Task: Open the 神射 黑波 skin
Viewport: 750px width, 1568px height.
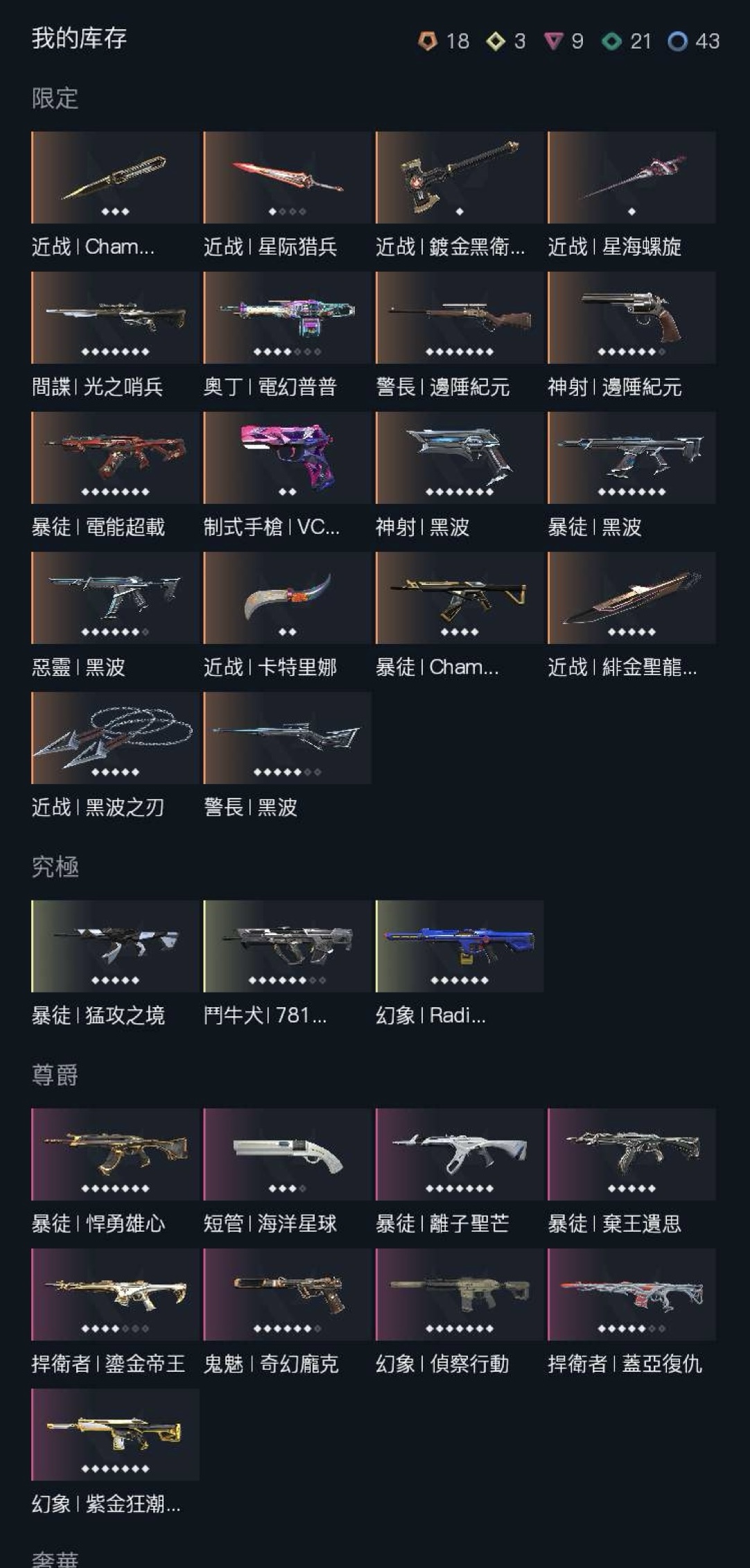Action: (x=460, y=458)
